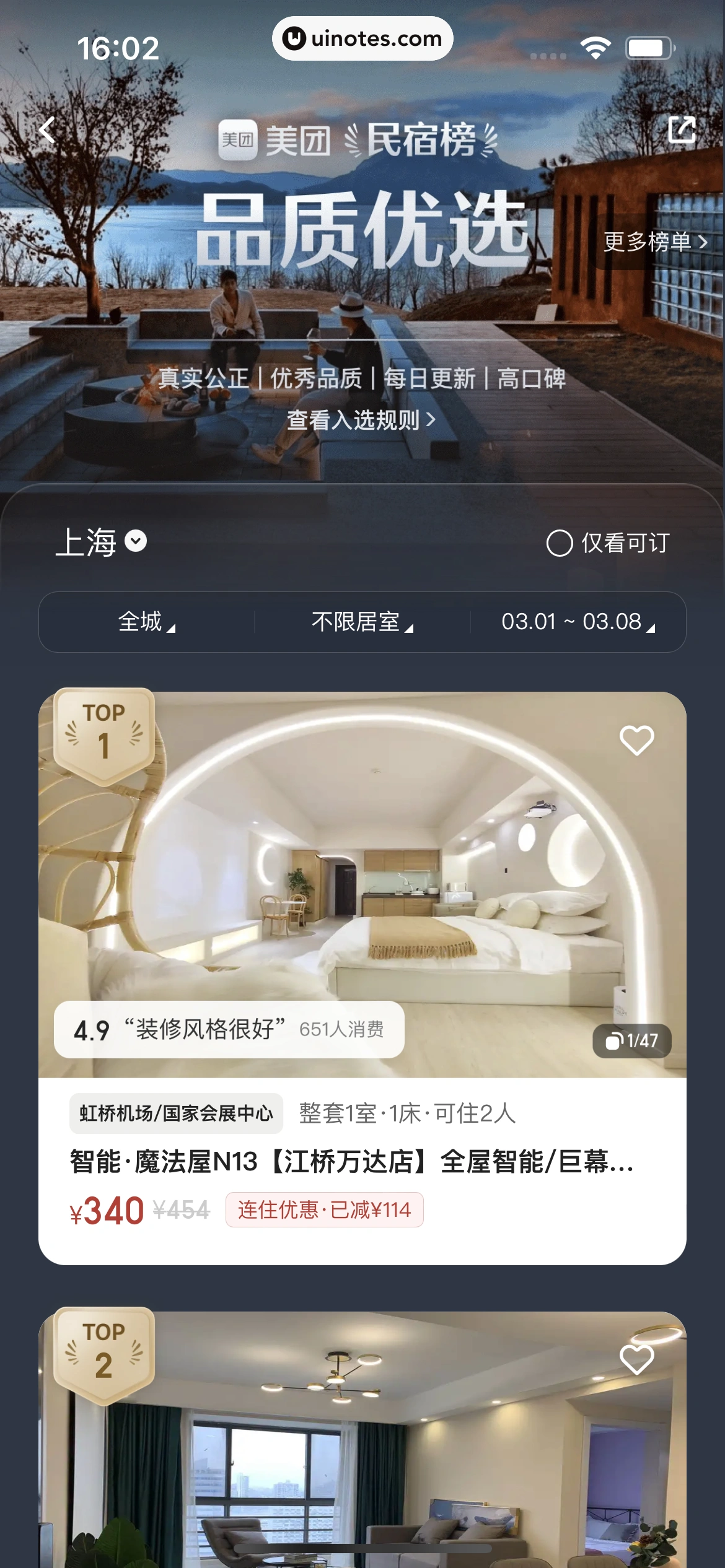Favorite the TOP 1 listing

click(636, 740)
